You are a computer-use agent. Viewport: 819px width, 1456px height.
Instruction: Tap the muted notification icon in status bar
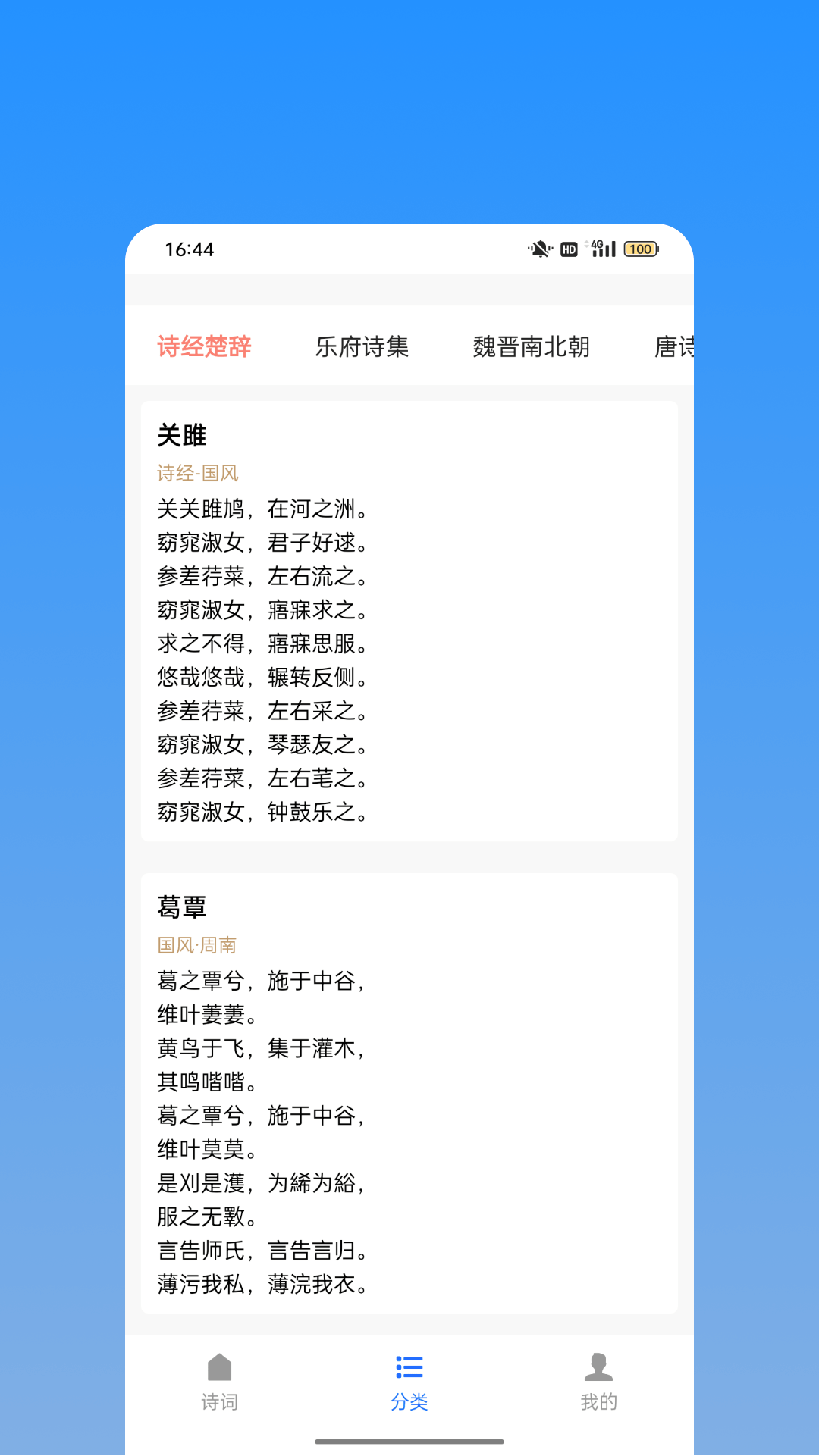coord(539,249)
